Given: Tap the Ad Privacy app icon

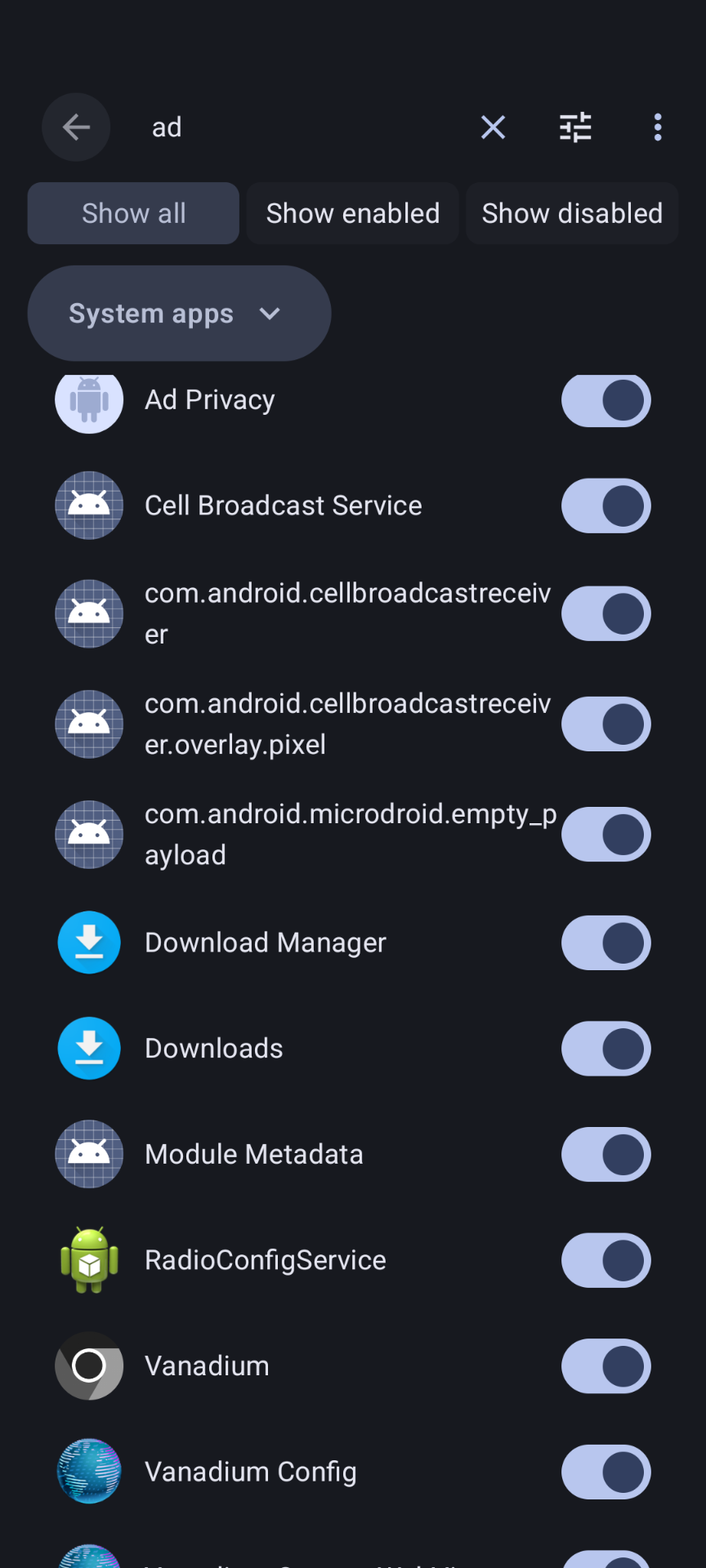Looking at the screenshot, I should [x=89, y=401].
